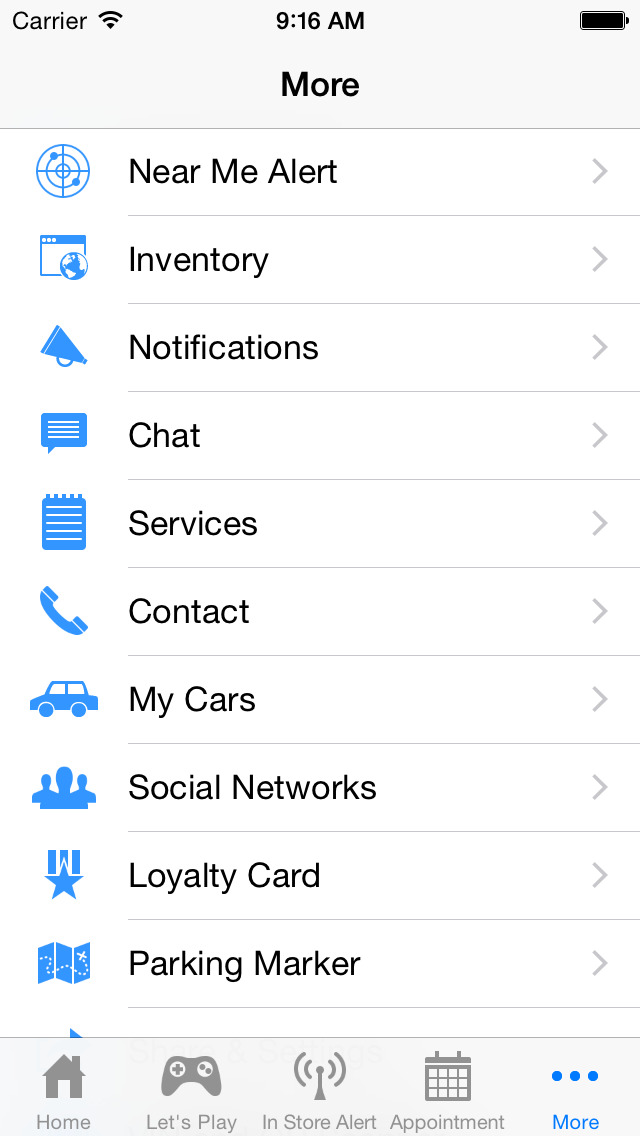View My Cars

pyautogui.click(x=320, y=700)
